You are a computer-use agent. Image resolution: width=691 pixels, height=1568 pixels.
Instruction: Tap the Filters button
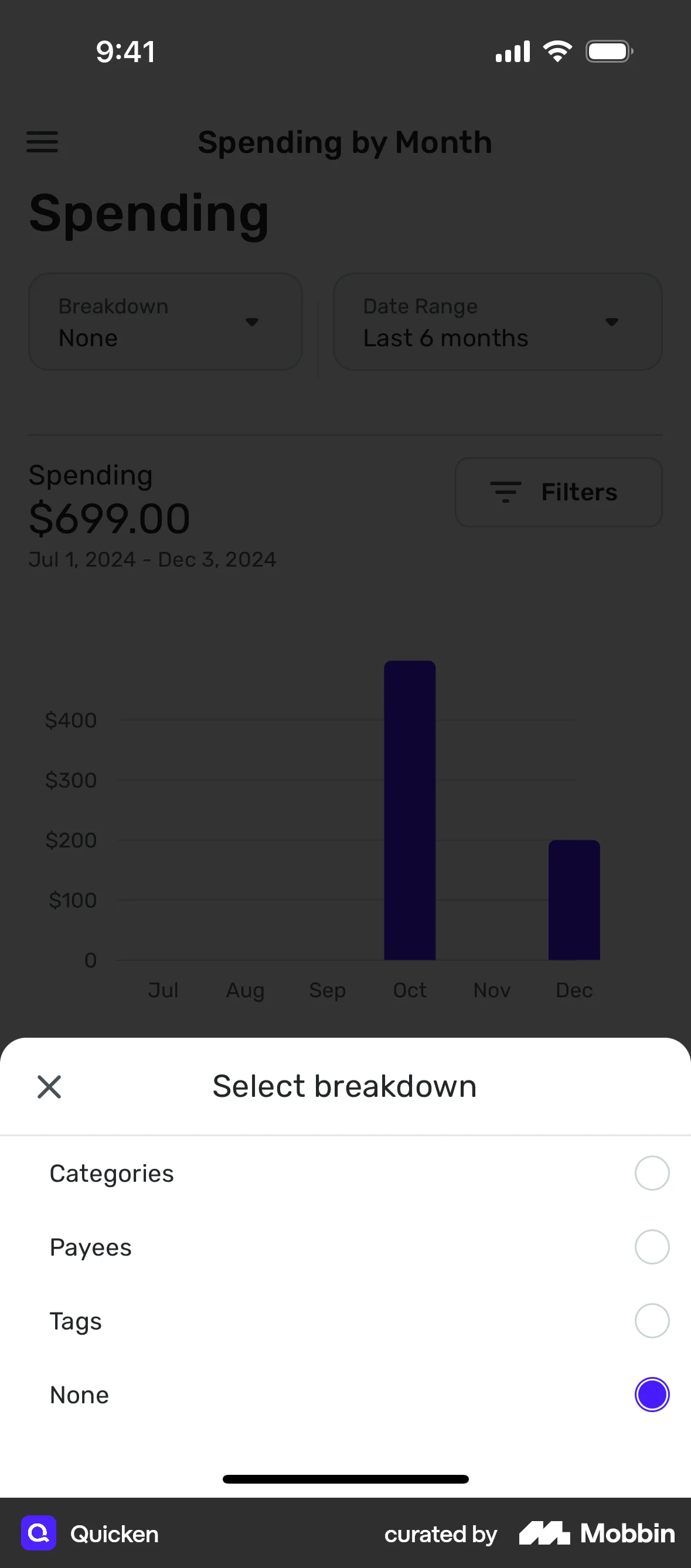[x=558, y=492]
